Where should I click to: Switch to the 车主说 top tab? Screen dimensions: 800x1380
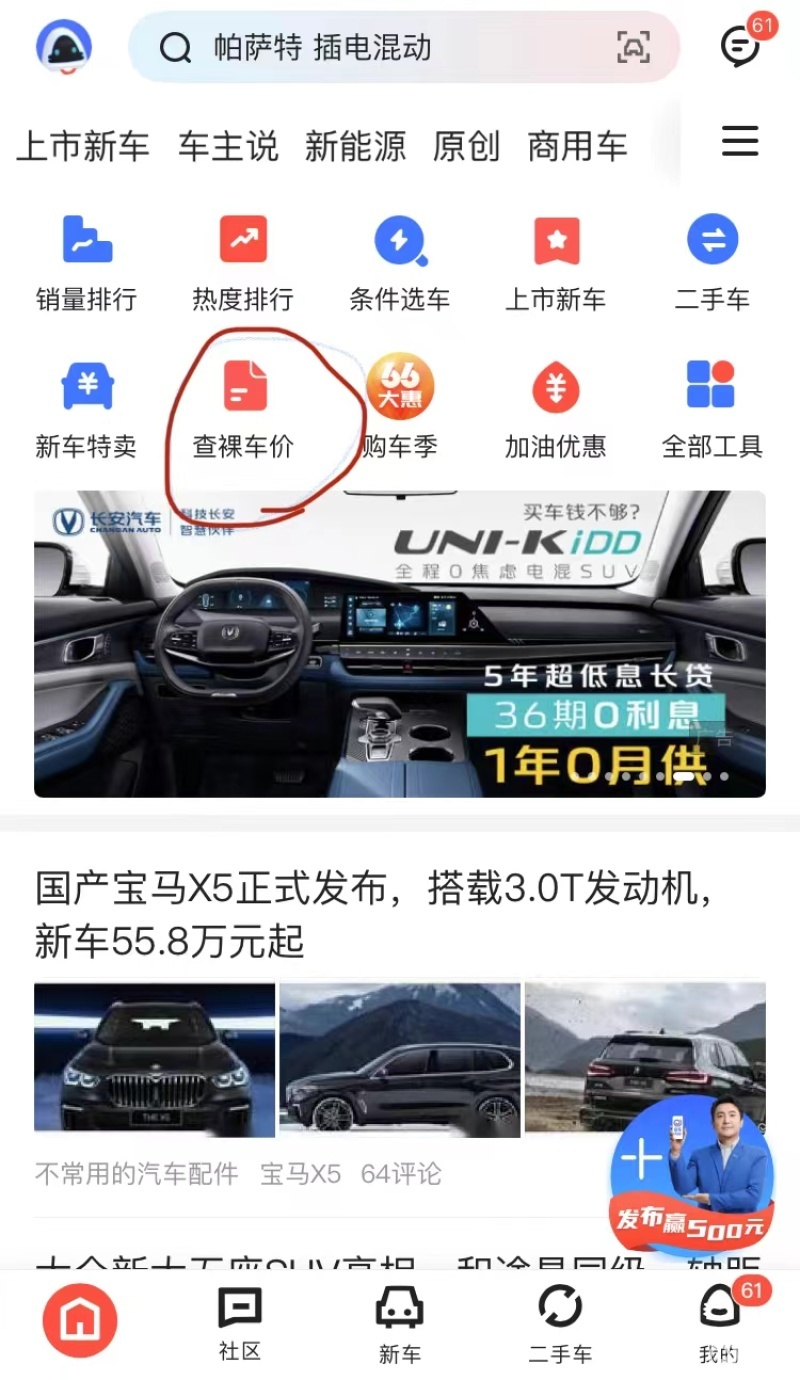(x=228, y=147)
